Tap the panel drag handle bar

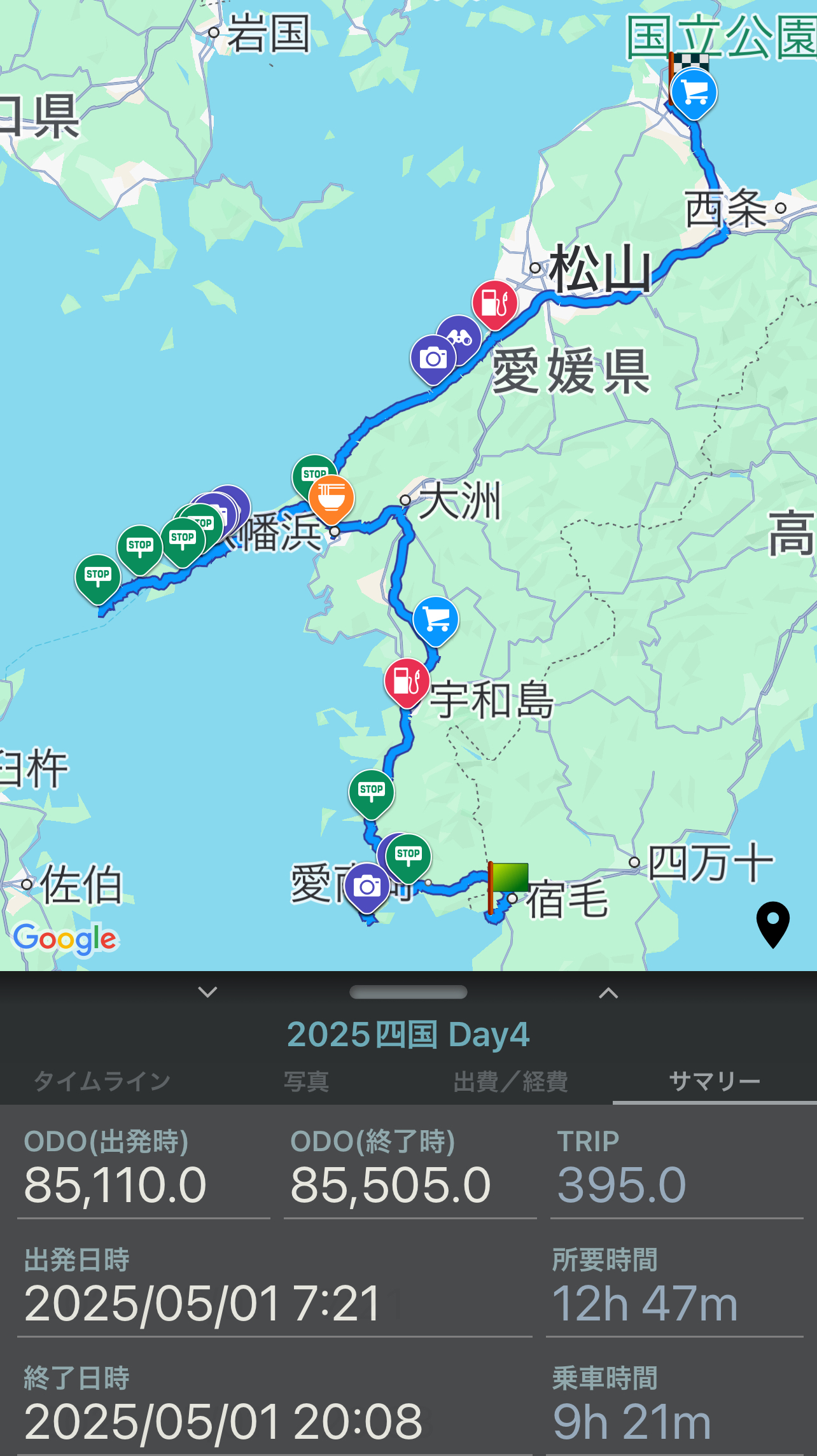point(408,992)
